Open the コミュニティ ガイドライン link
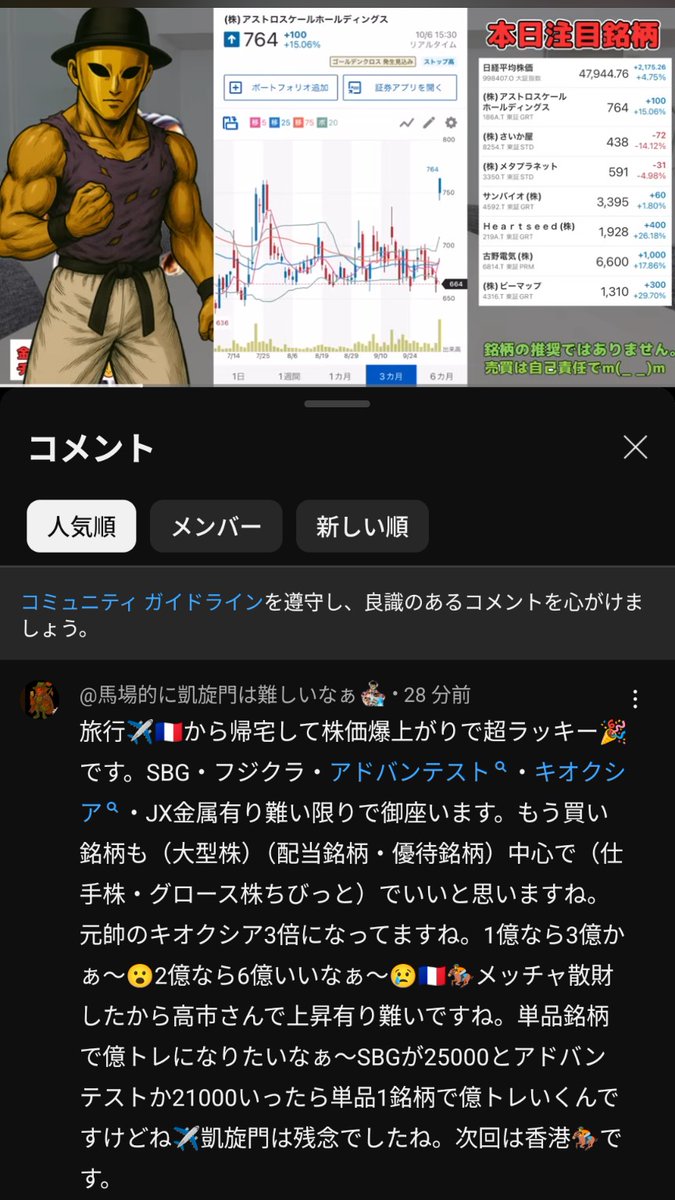 (x=142, y=601)
